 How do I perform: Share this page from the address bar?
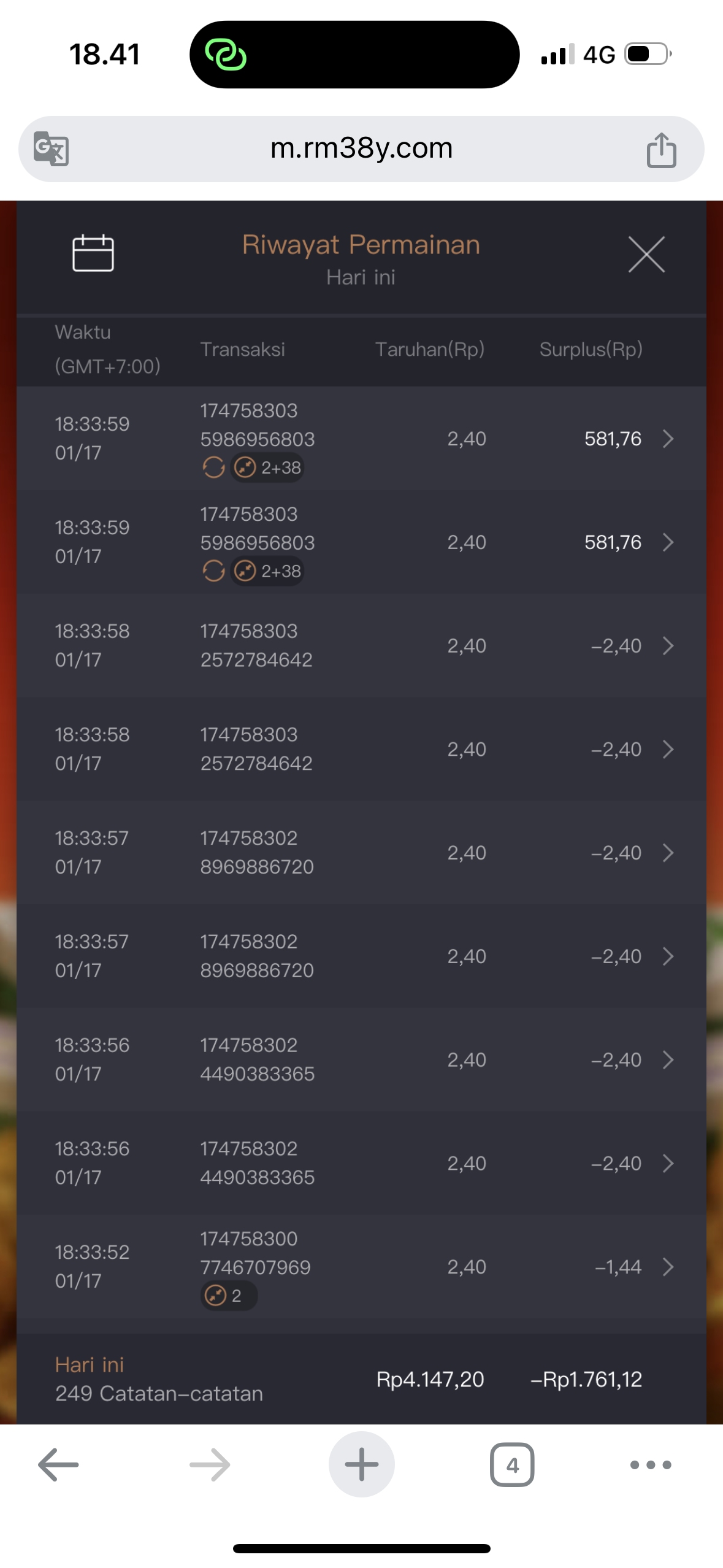point(661,150)
